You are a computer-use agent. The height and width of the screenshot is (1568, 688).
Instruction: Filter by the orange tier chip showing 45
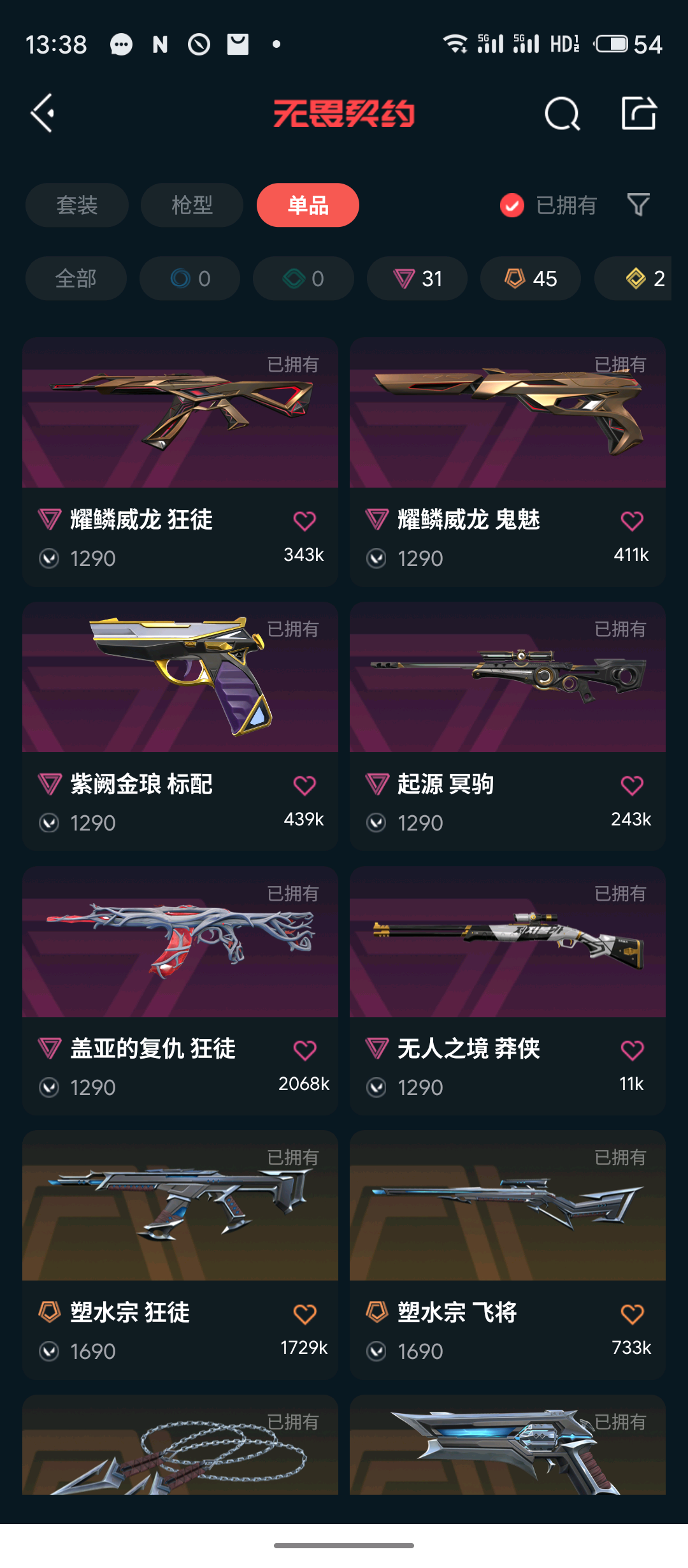[x=531, y=279]
